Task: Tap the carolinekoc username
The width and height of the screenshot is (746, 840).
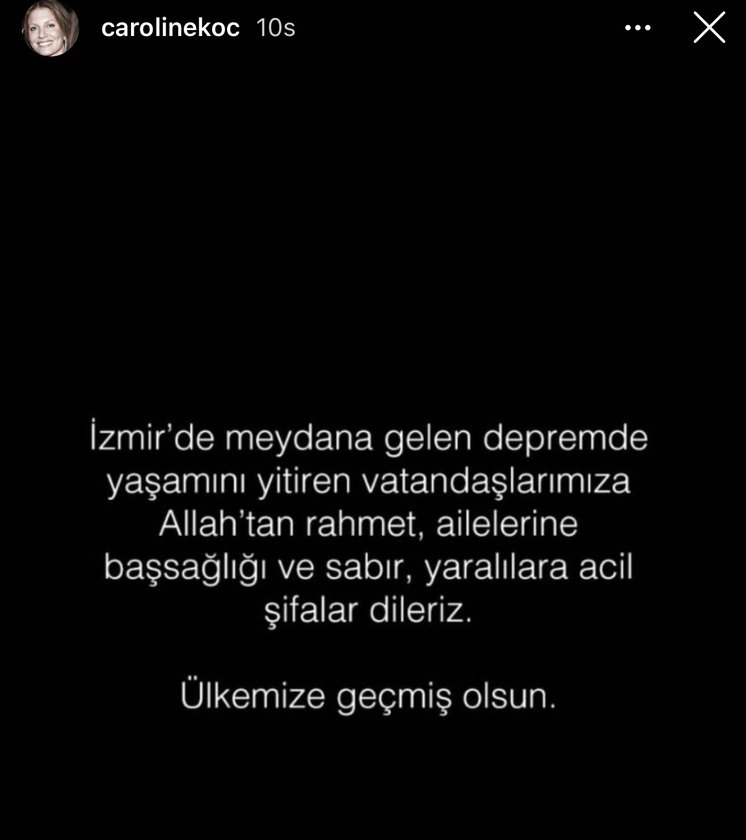Action: click(170, 28)
